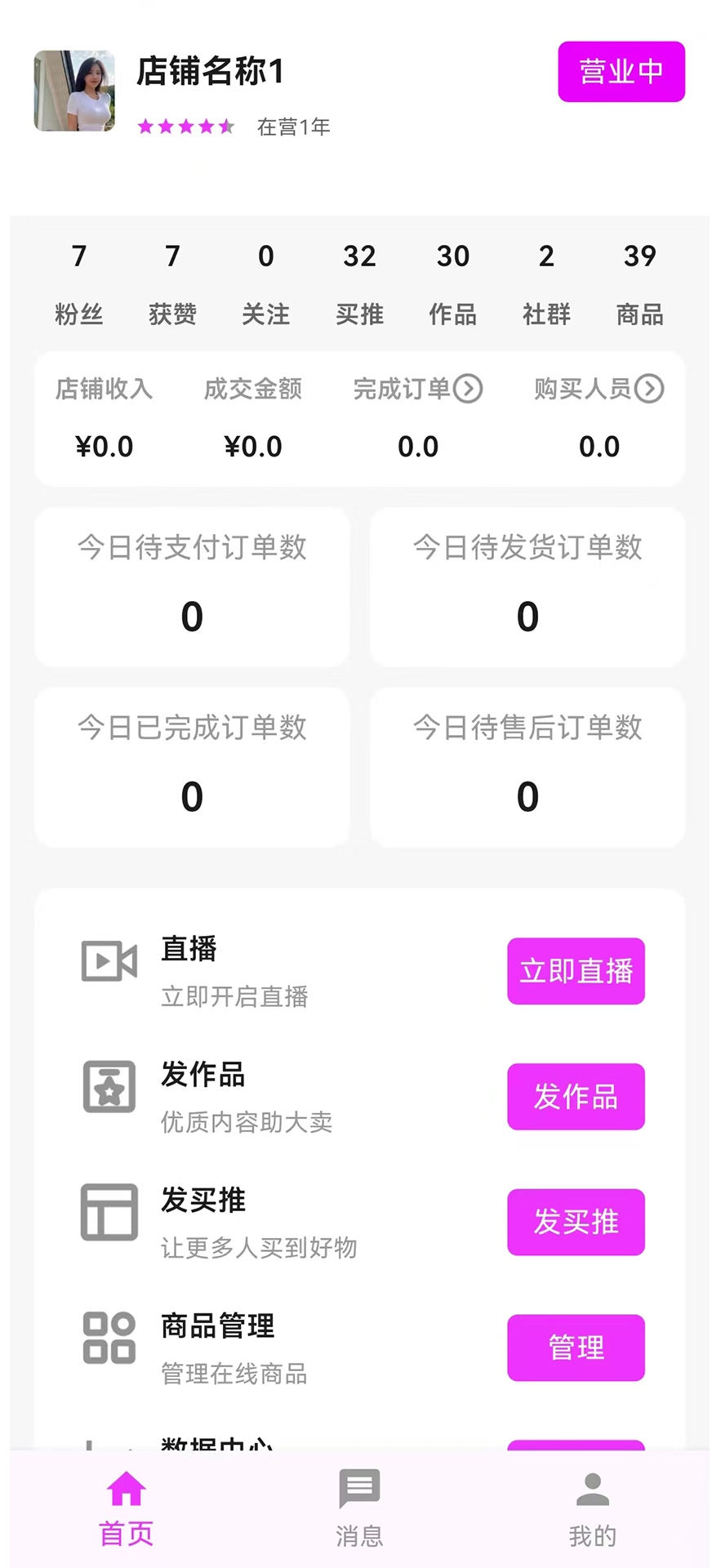Open 完成订单 details arrow
Screen dimensions: 712x1568
(468, 389)
